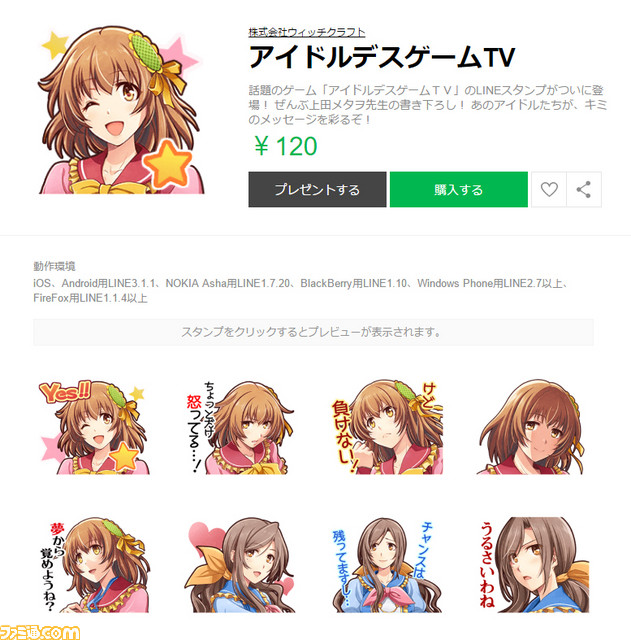
Task: Share this sticker set
Action: click(584, 189)
